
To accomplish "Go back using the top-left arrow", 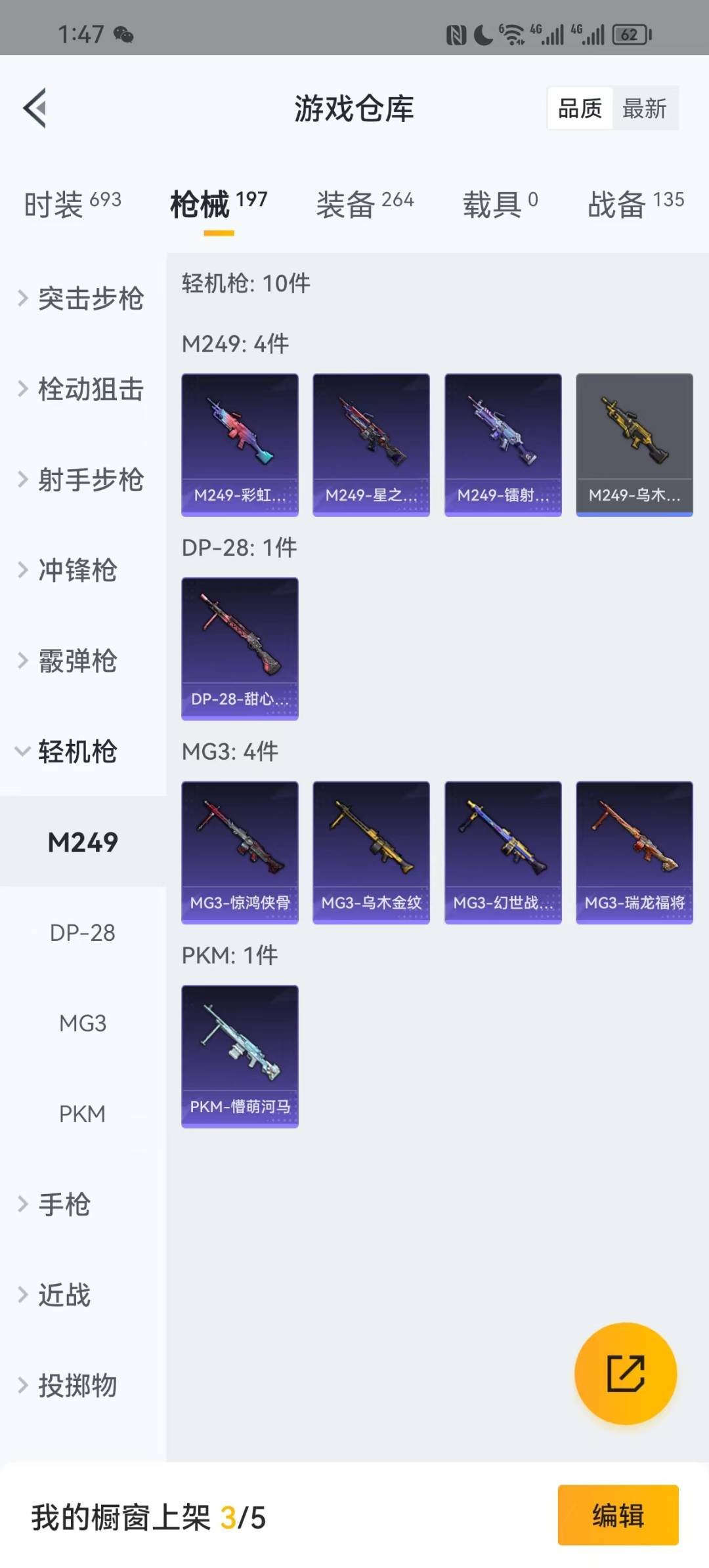I will (x=35, y=108).
